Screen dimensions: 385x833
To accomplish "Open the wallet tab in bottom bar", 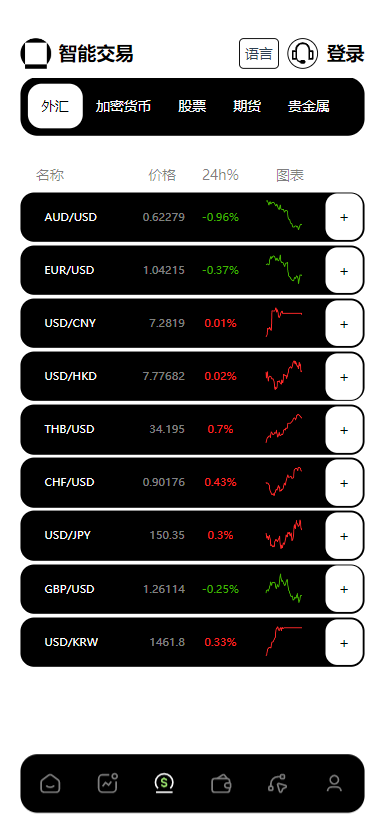I will coord(221,783).
